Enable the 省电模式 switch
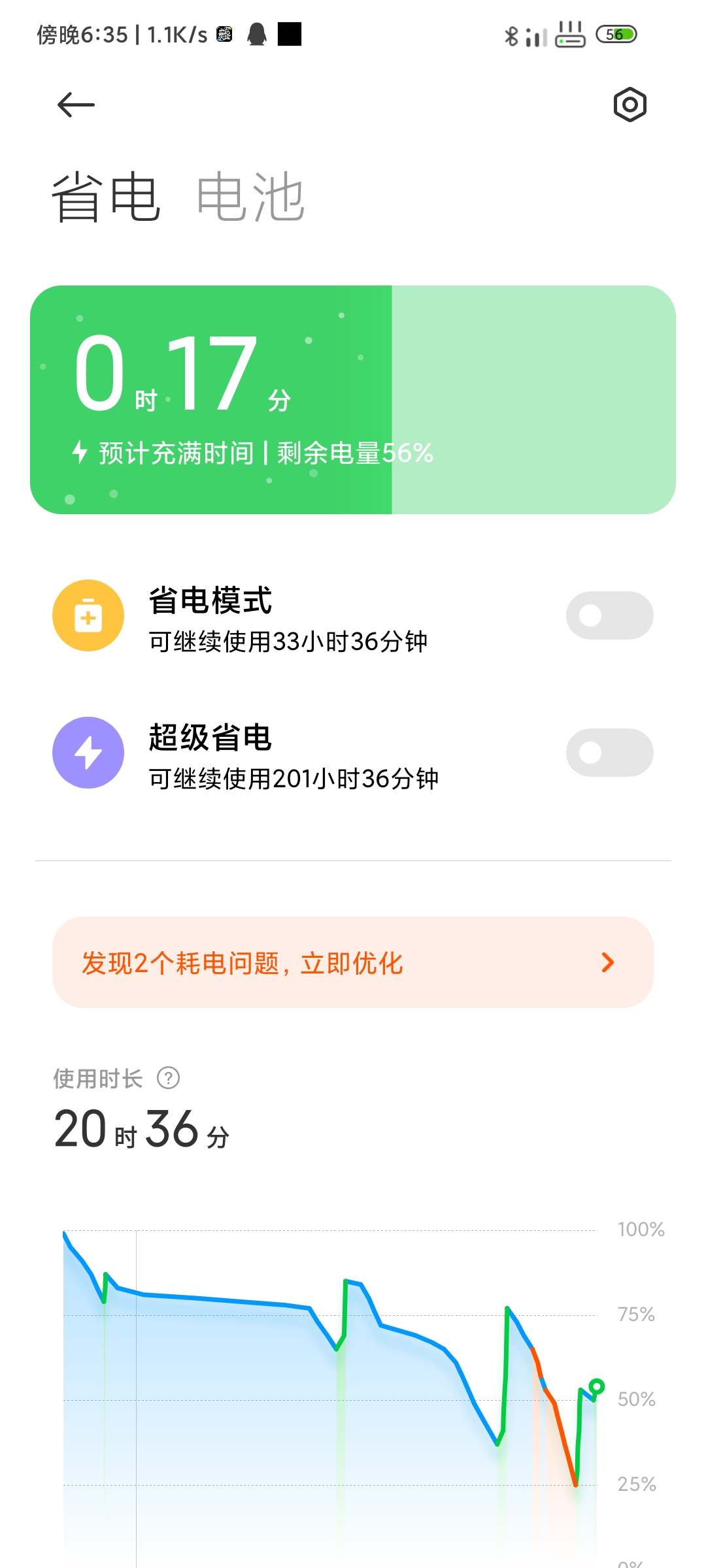Viewport: 706px width, 1568px height. coord(609,615)
